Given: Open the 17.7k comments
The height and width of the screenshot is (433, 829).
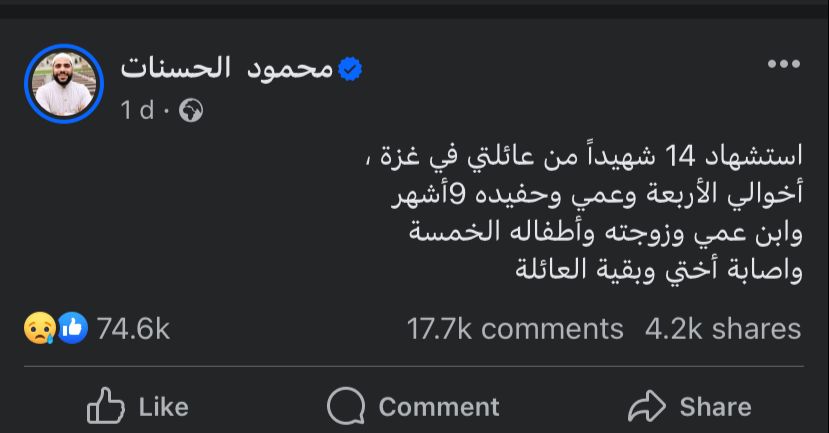Looking at the screenshot, I should tap(514, 328).
